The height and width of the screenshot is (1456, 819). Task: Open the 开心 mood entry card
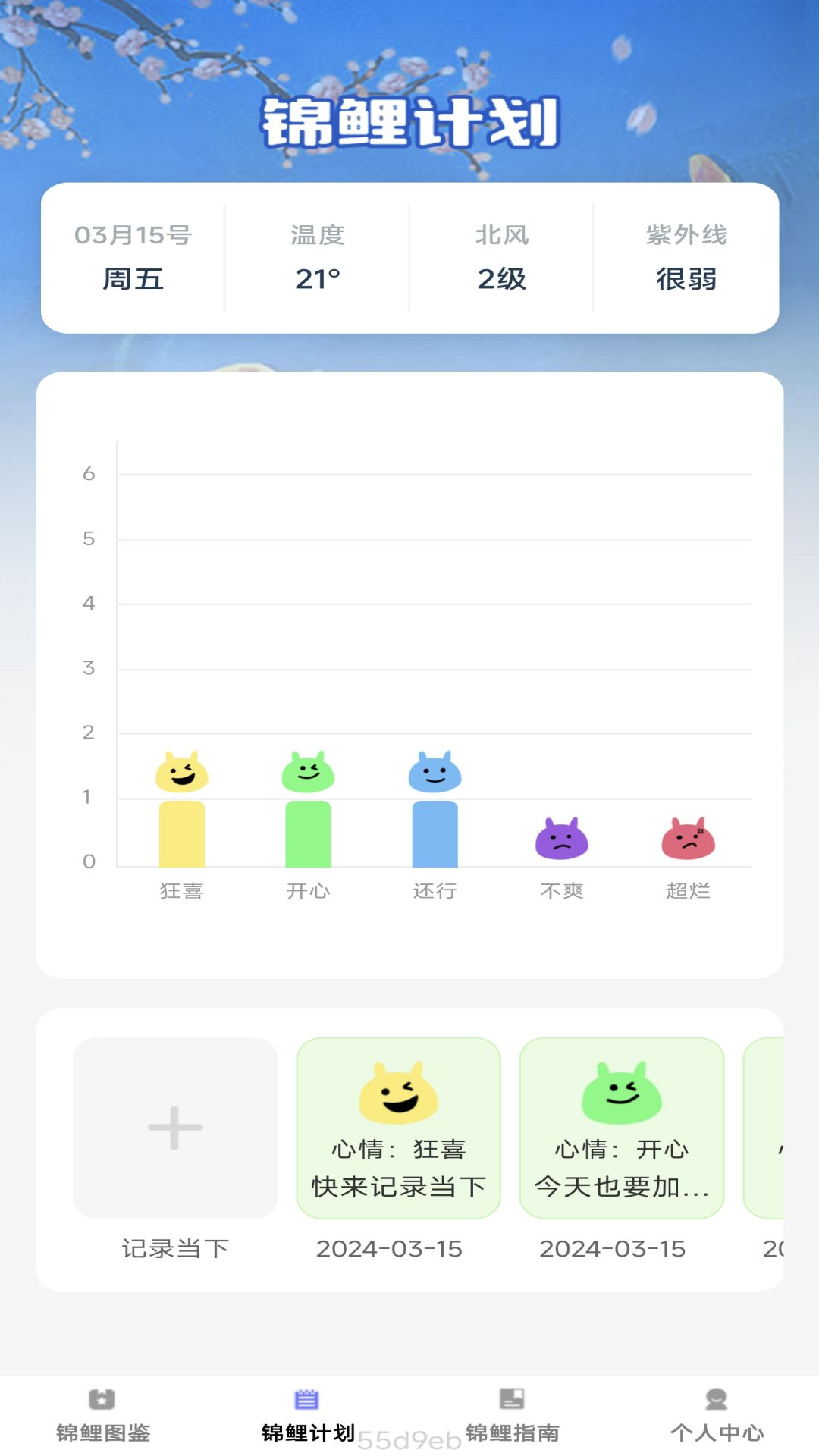[x=622, y=1128]
